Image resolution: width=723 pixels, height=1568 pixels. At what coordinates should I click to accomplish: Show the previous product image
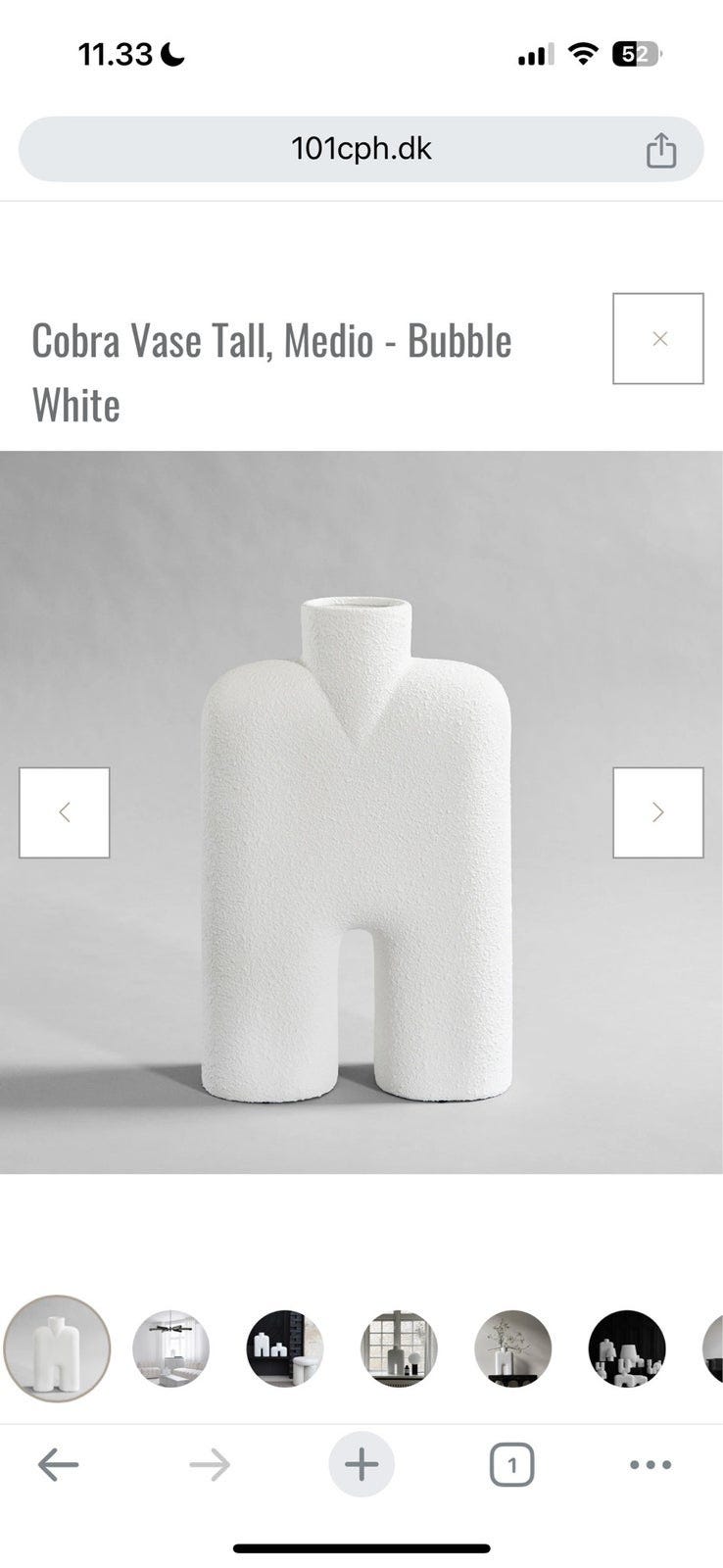(65, 812)
